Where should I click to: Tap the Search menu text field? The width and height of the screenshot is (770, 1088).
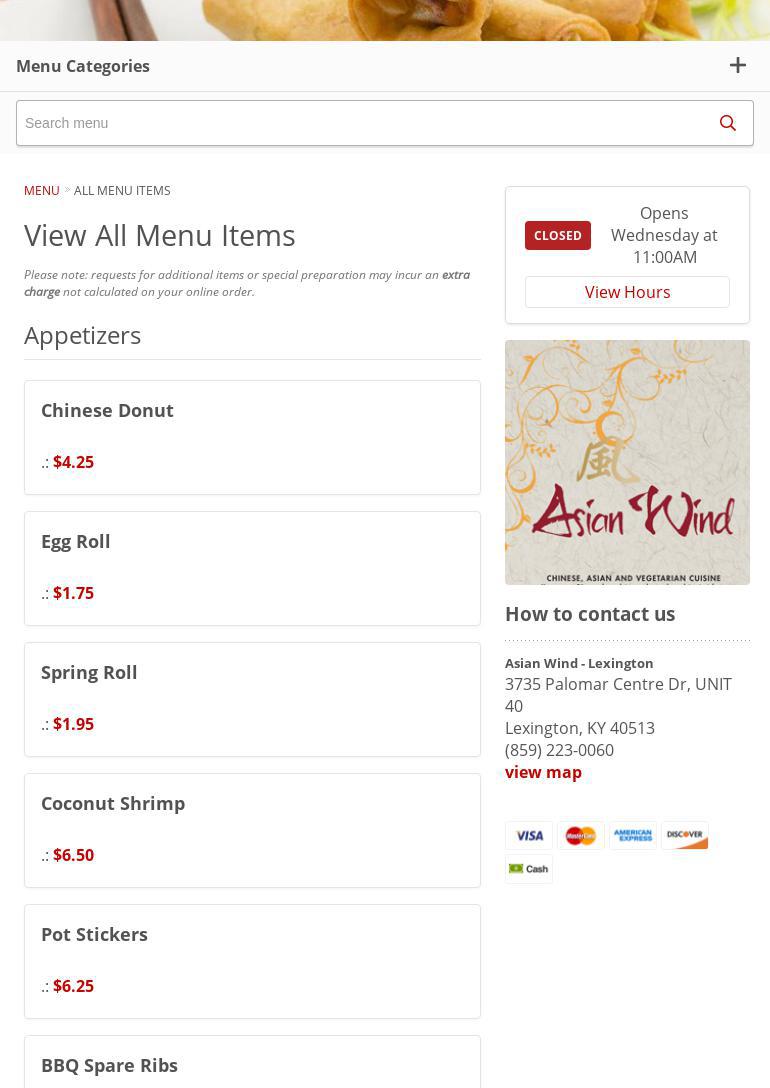point(360,123)
